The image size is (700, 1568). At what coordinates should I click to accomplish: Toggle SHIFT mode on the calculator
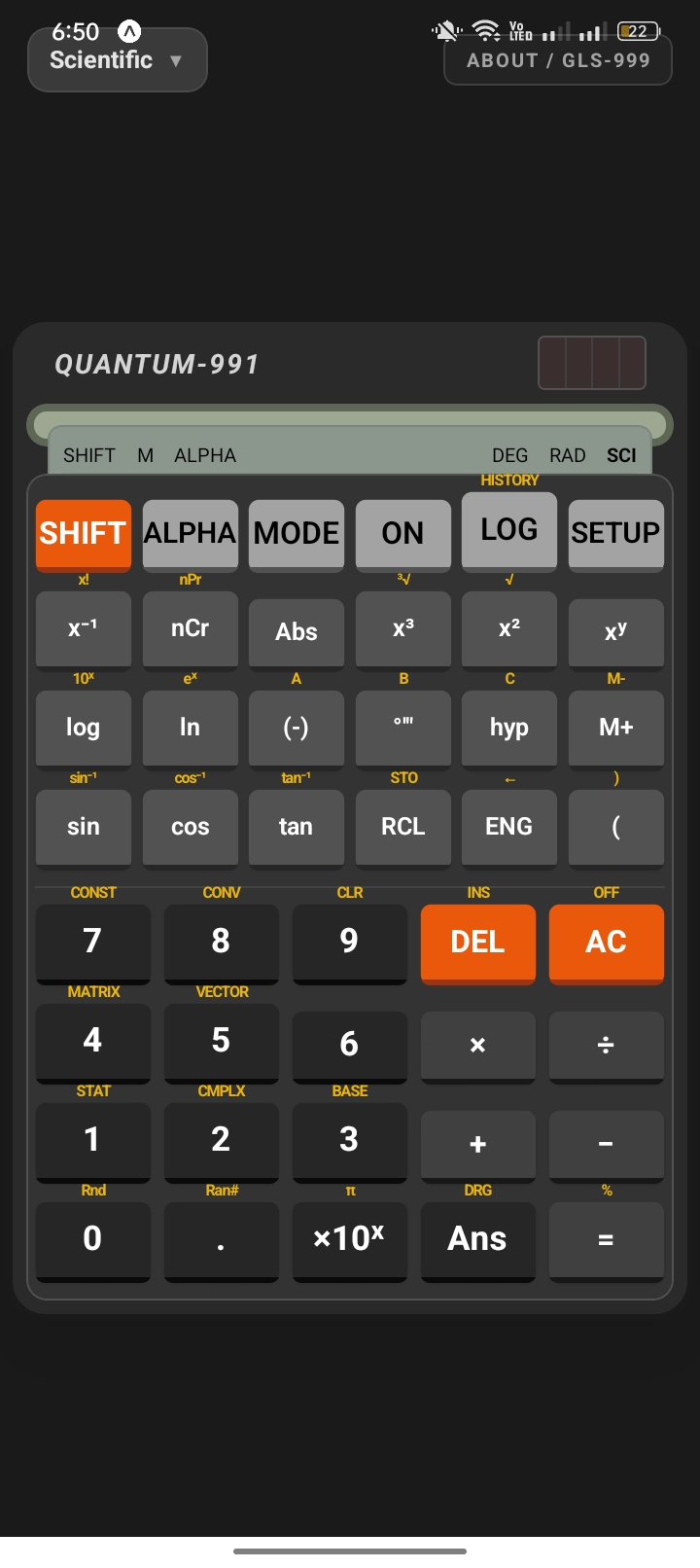click(x=83, y=534)
